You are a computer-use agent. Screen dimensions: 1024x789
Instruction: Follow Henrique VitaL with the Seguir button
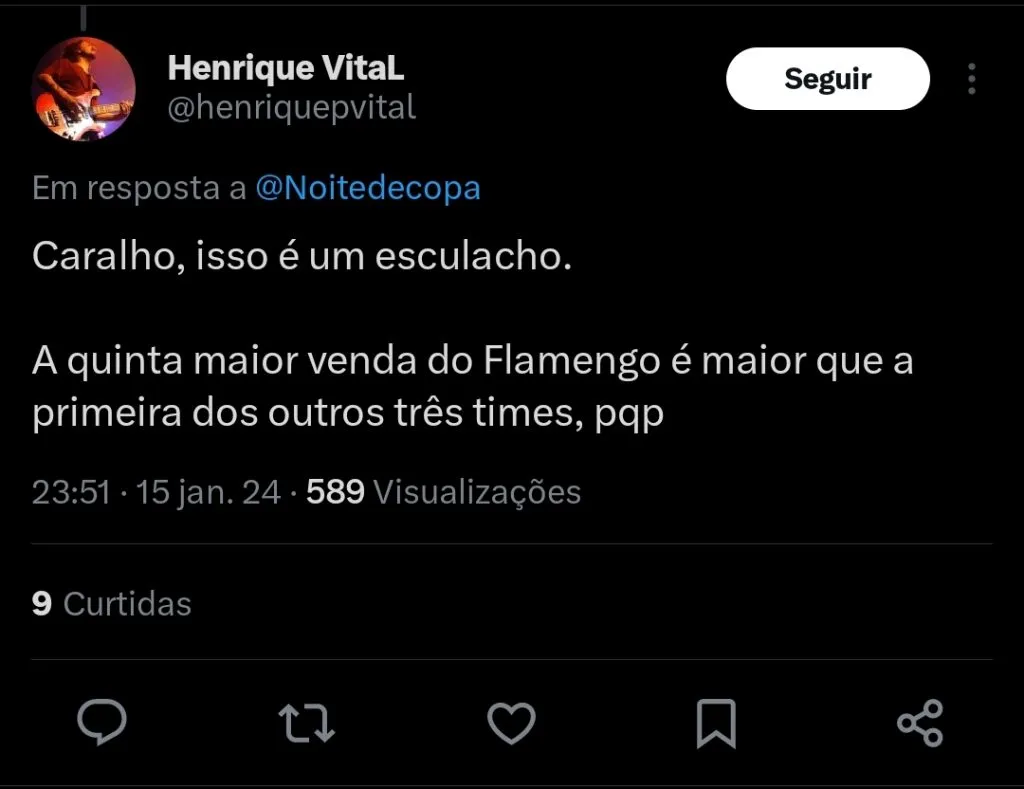(x=827, y=79)
